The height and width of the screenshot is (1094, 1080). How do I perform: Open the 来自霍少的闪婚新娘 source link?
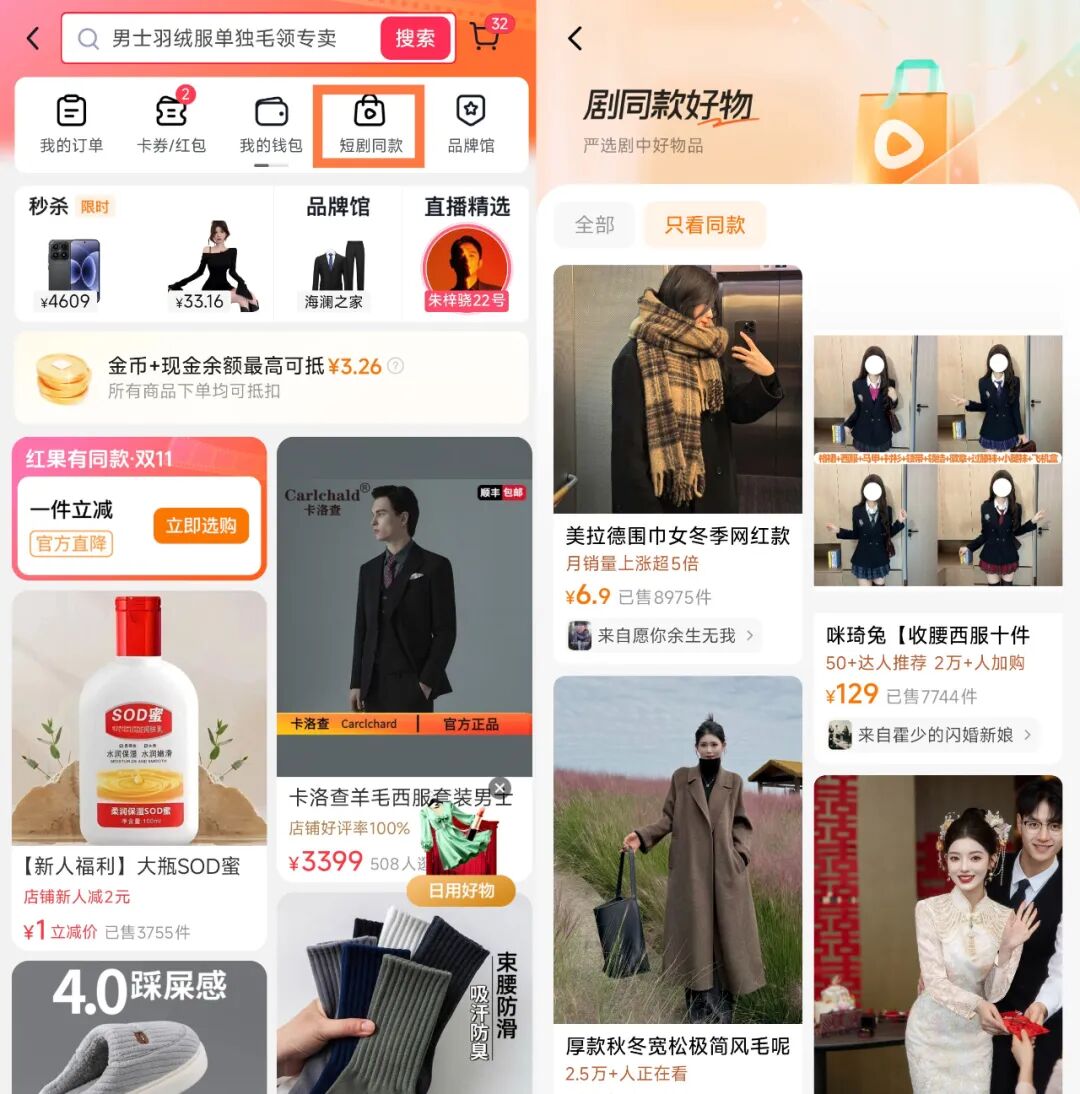pos(933,735)
